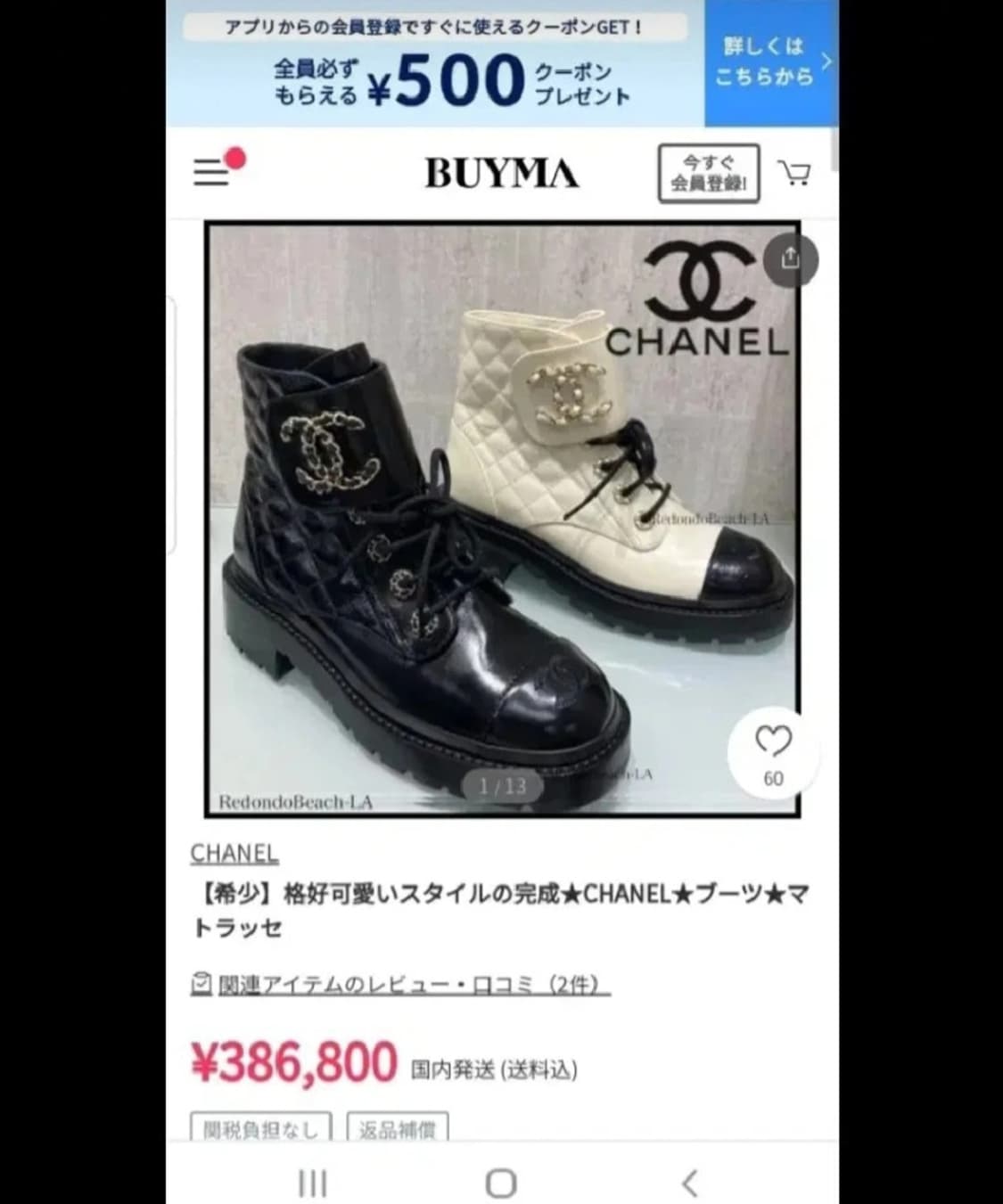Open the CHANEL brand page
The height and width of the screenshot is (1204, 1003).
pyautogui.click(x=234, y=854)
